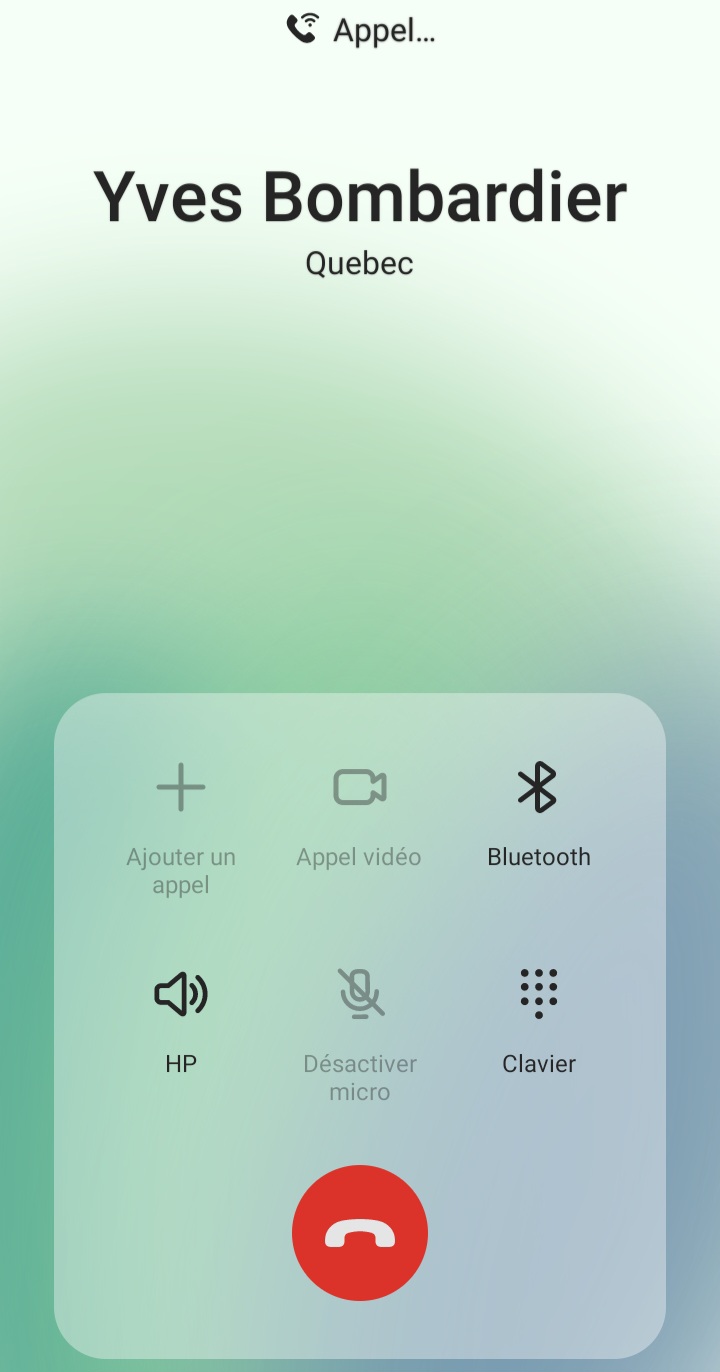Switch audio to Bluetooth
The image size is (720, 1372).
(x=539, y=814)
